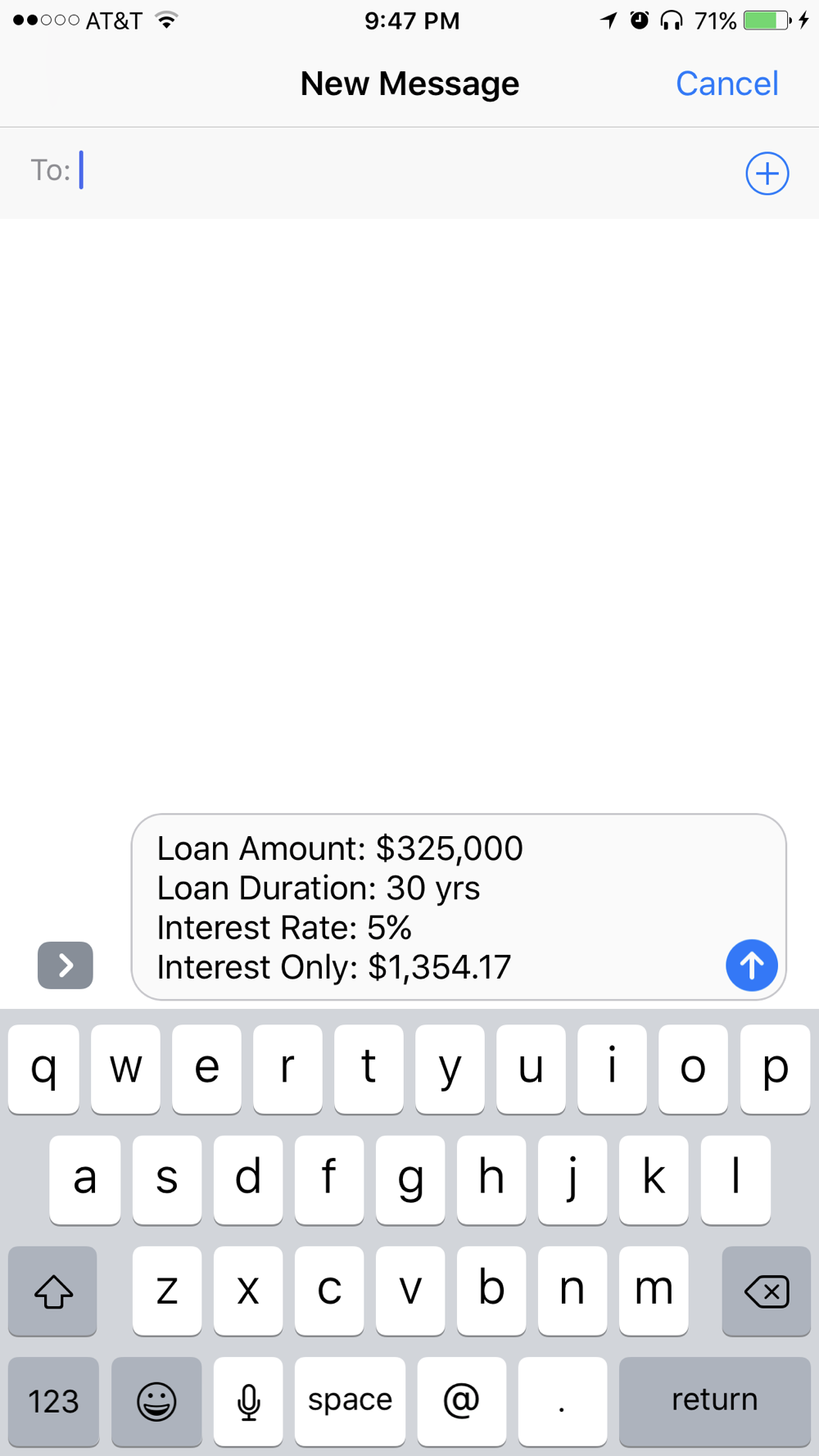Switch keyboard to 123 numbers
Image resolution: width=819 pixels, height=1456 pixels.
coord(53,1401)
